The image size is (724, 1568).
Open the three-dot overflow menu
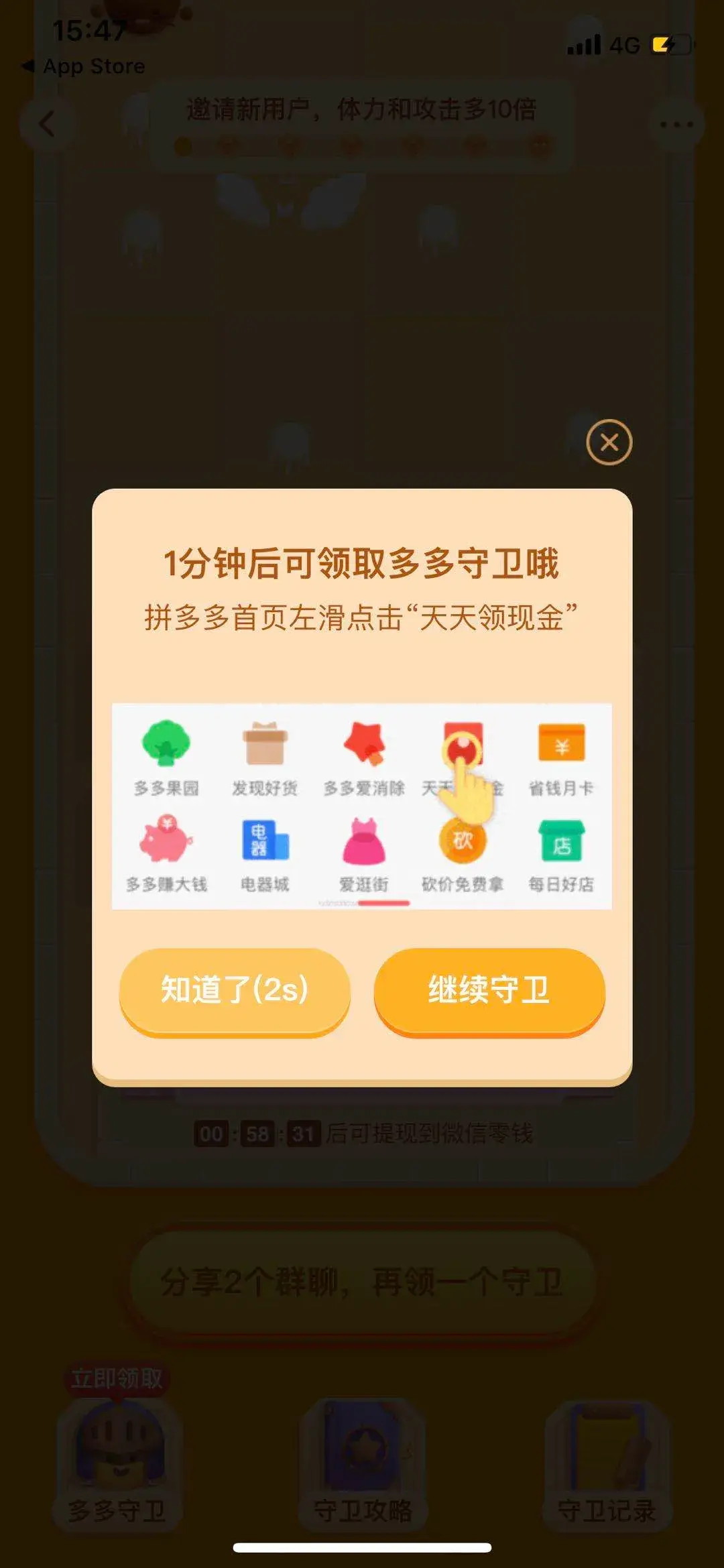(x=676, y=124)
